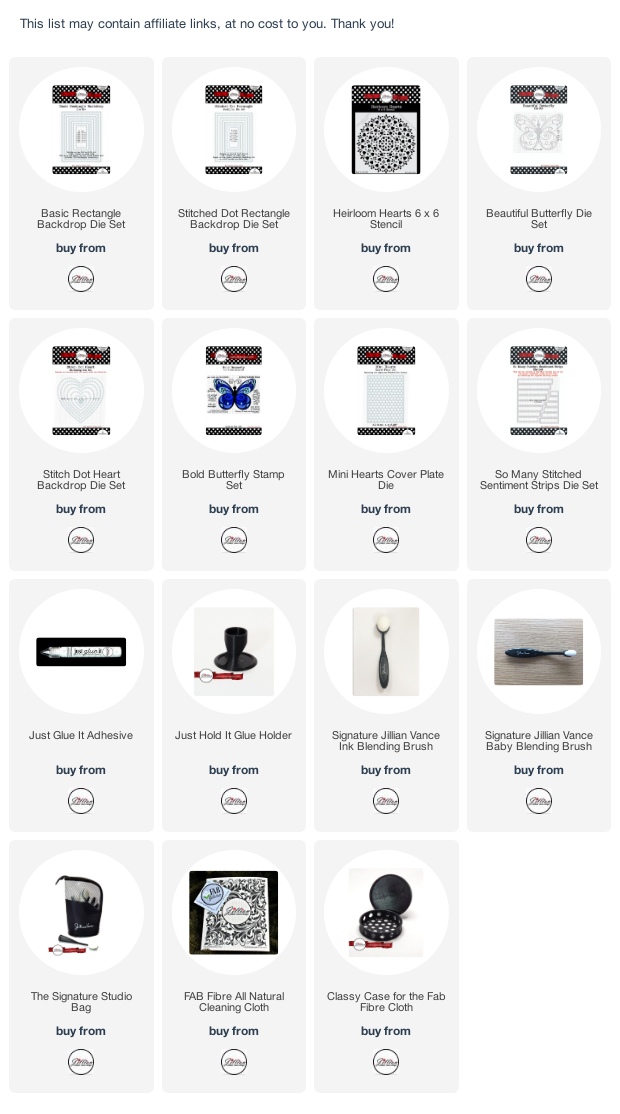The width and height of the screenshot is (620, 1114).
Task: View The Signature Studio Bag
Action: click(x=81, y=1002)
